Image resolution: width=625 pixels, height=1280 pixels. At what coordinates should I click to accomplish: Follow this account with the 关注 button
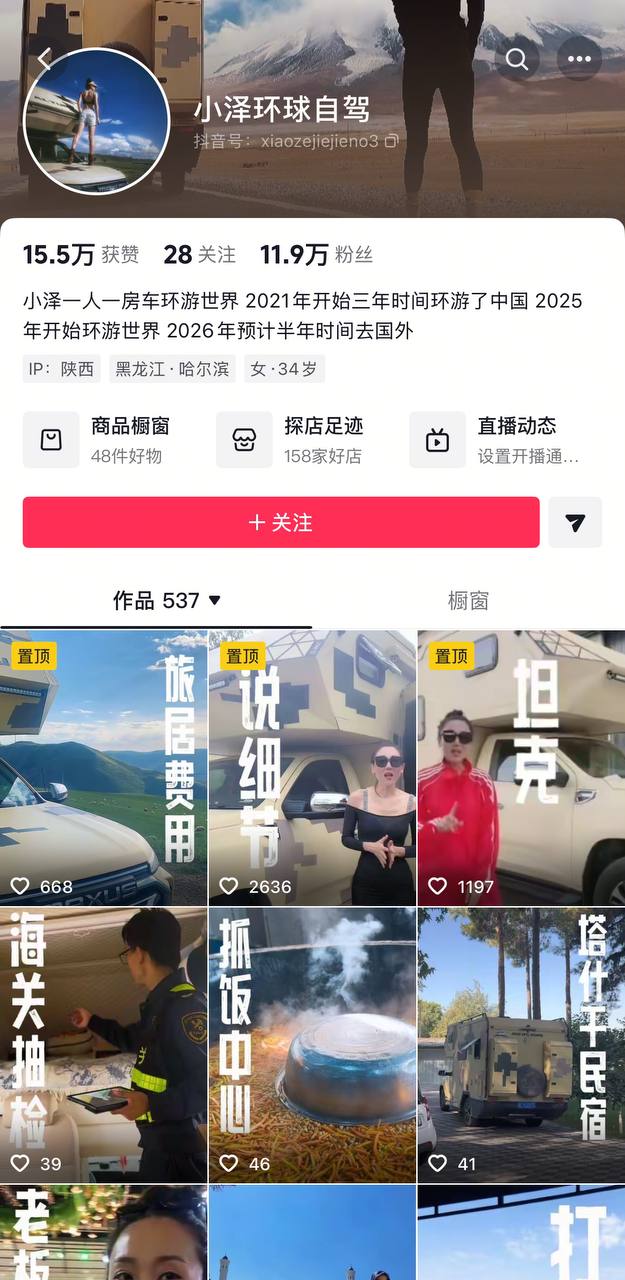[281, 522]
